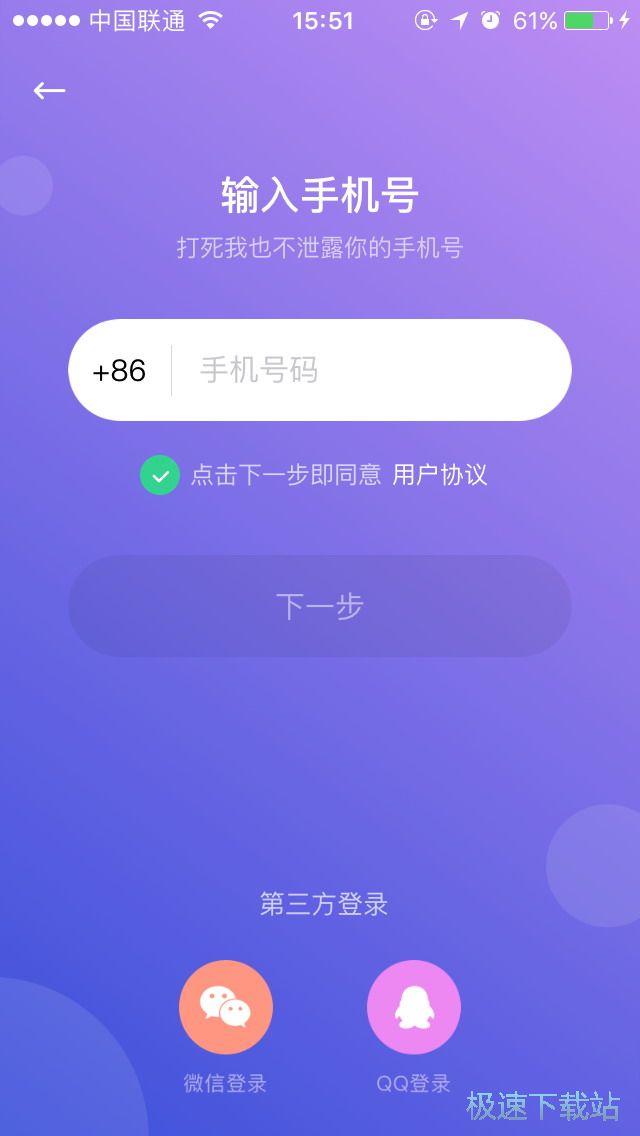Focus the 手机号码 phone number field

pyautogui.click(x=370, y=371)
